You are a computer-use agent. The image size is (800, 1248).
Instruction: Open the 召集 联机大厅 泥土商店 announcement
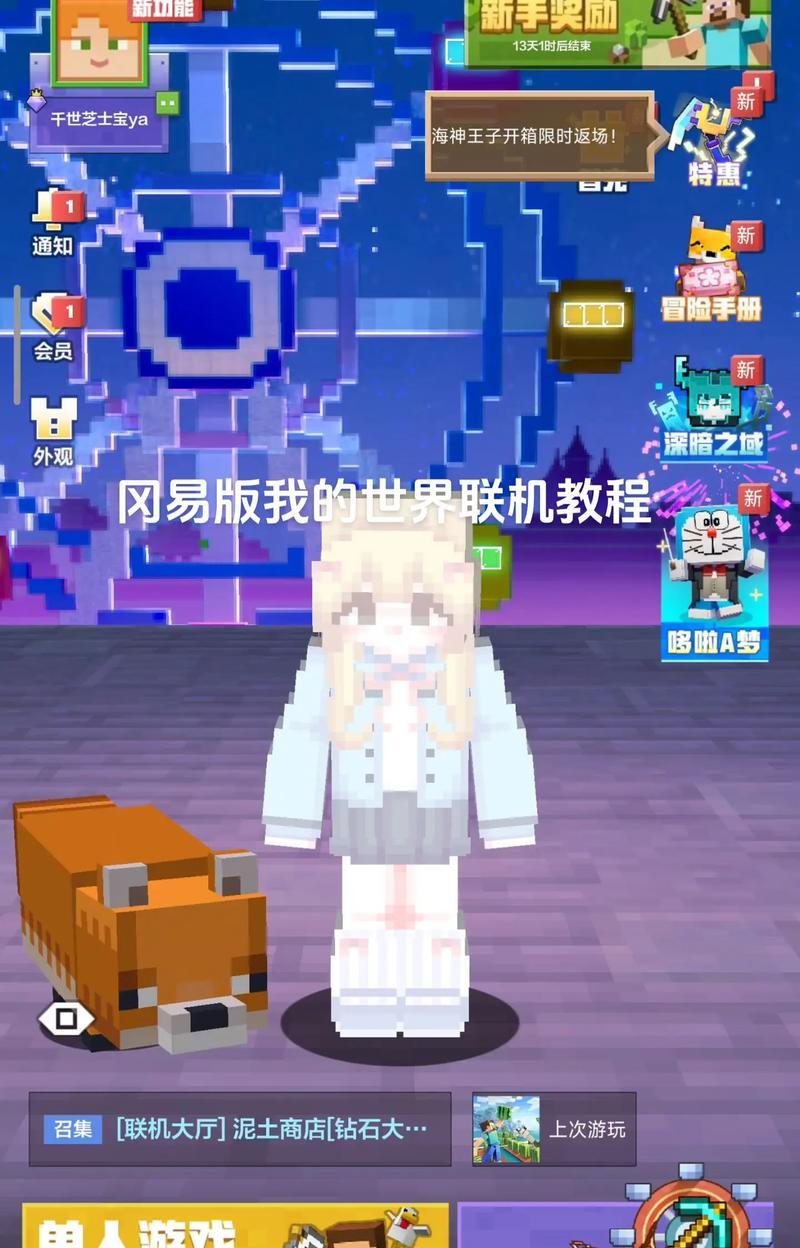coord(240,1129)
